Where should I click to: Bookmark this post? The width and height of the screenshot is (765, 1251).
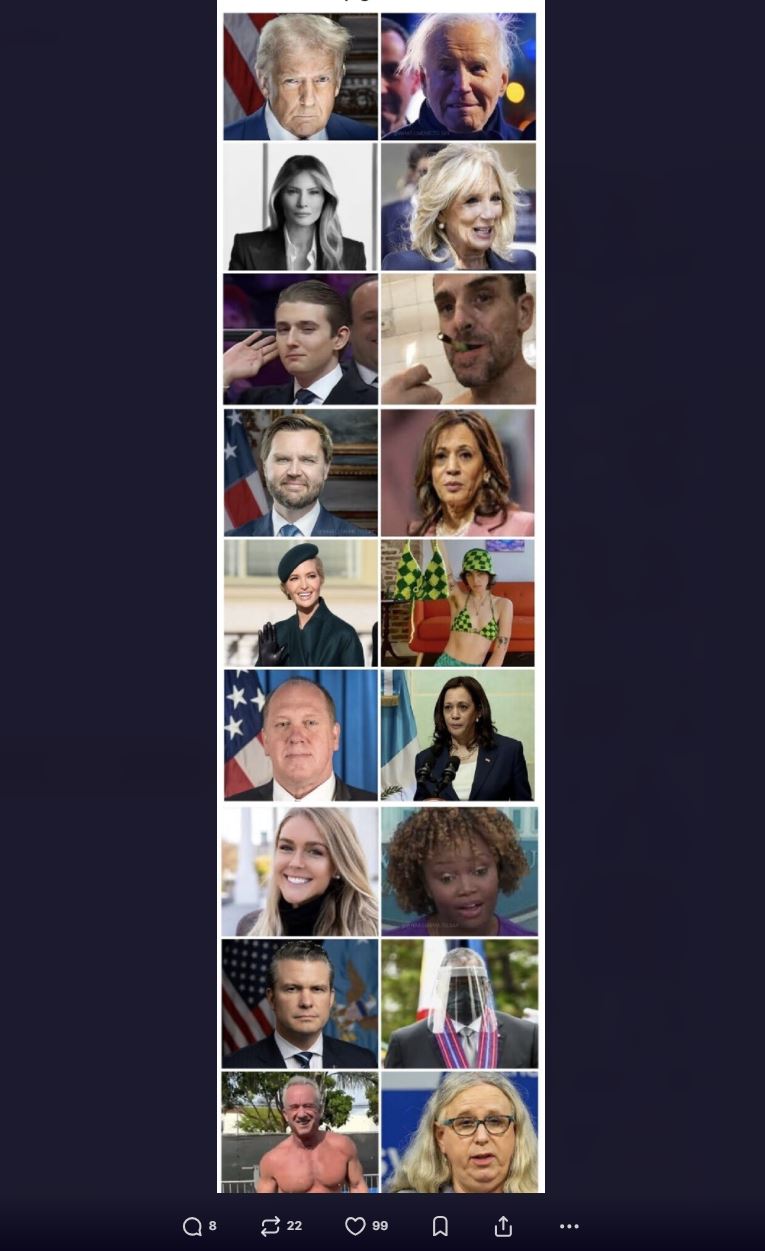[x=440, y=1227]
